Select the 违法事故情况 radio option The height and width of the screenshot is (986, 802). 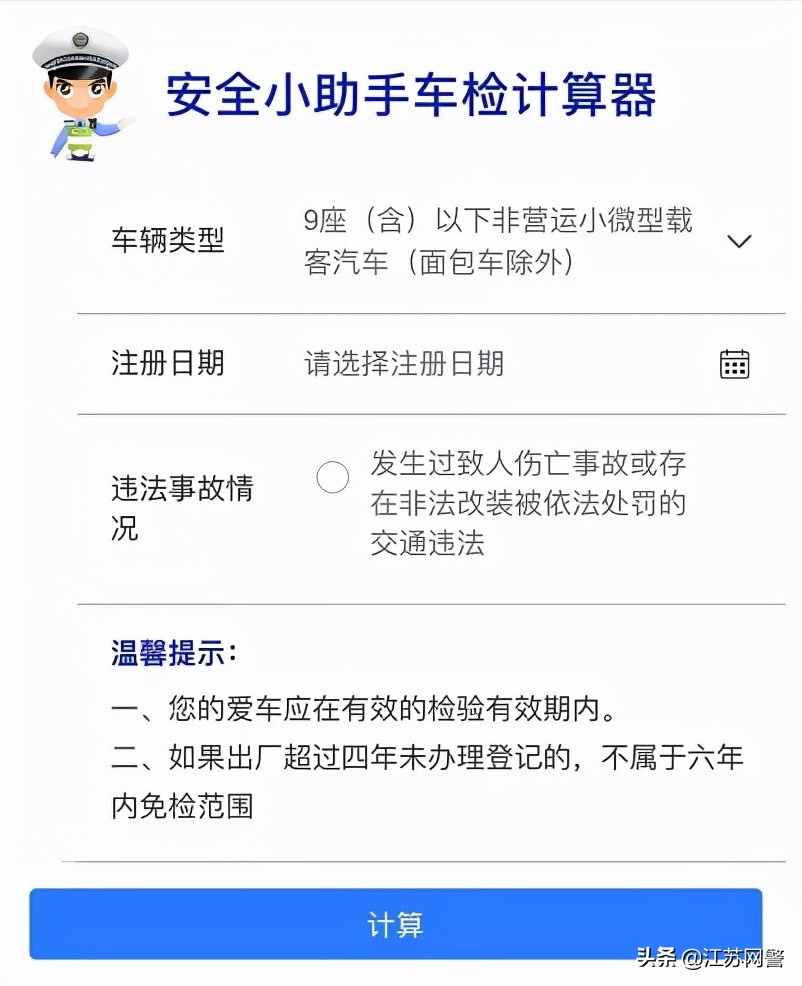[333, 477]
